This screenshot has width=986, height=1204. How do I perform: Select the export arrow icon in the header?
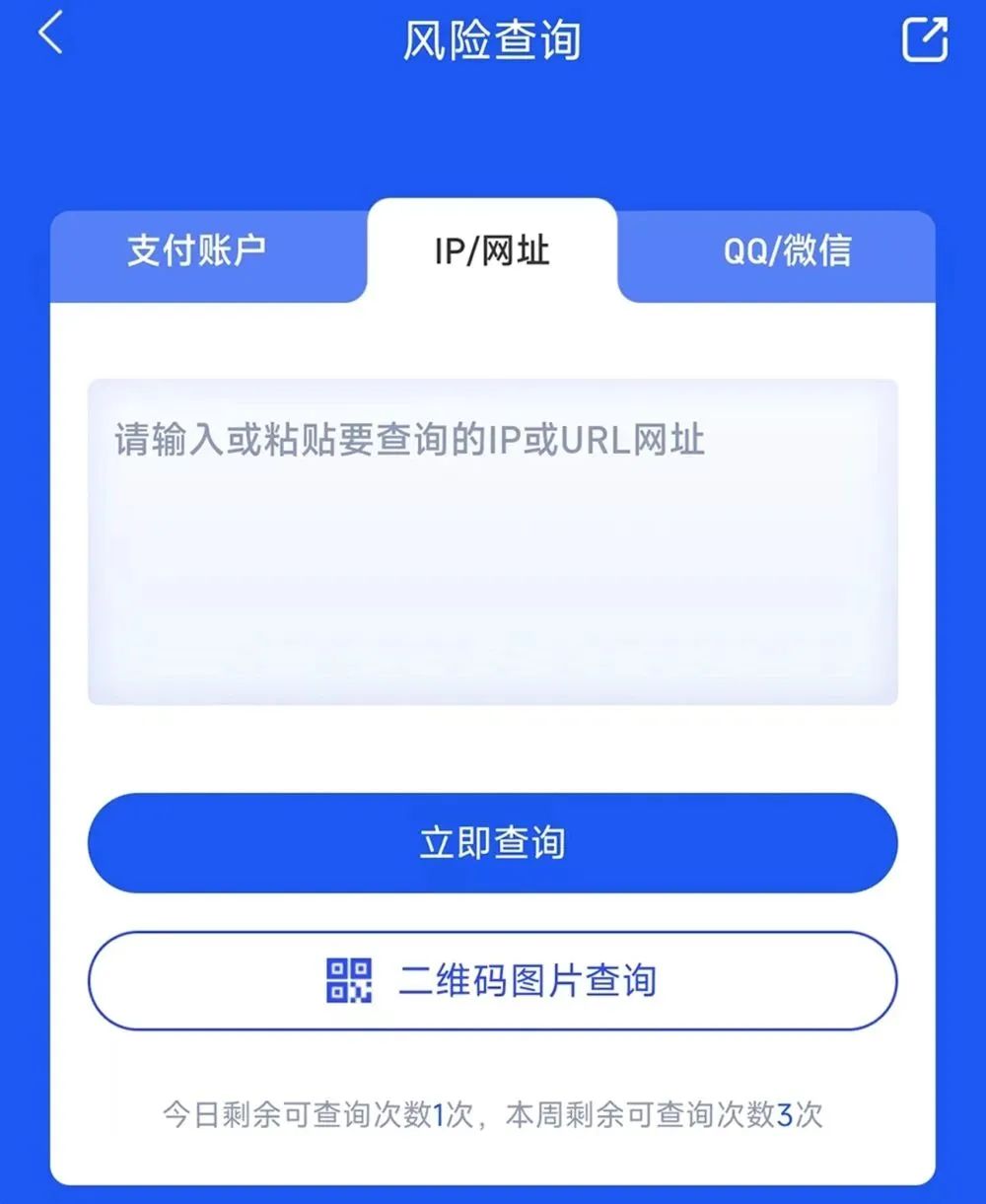click(x=923, y=37)
